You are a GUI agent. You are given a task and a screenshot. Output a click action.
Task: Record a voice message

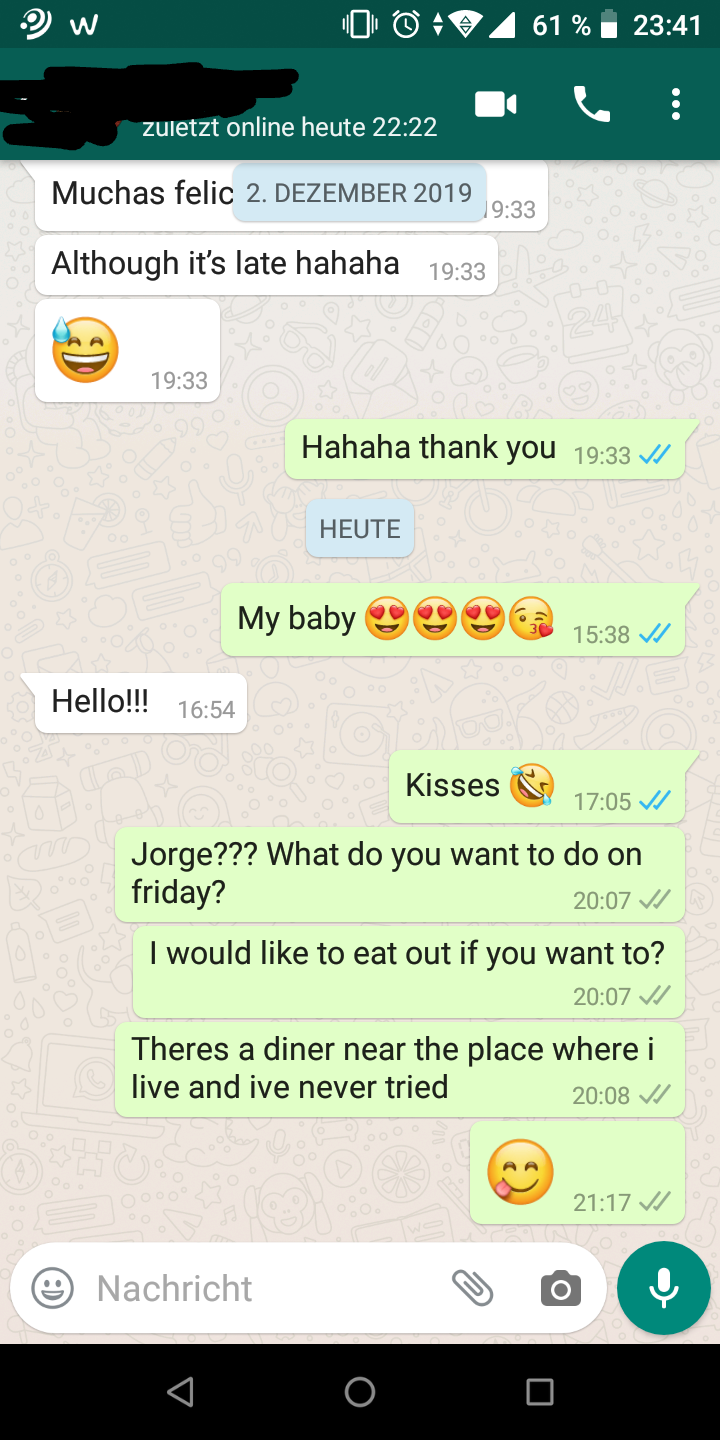(664, 1288)
